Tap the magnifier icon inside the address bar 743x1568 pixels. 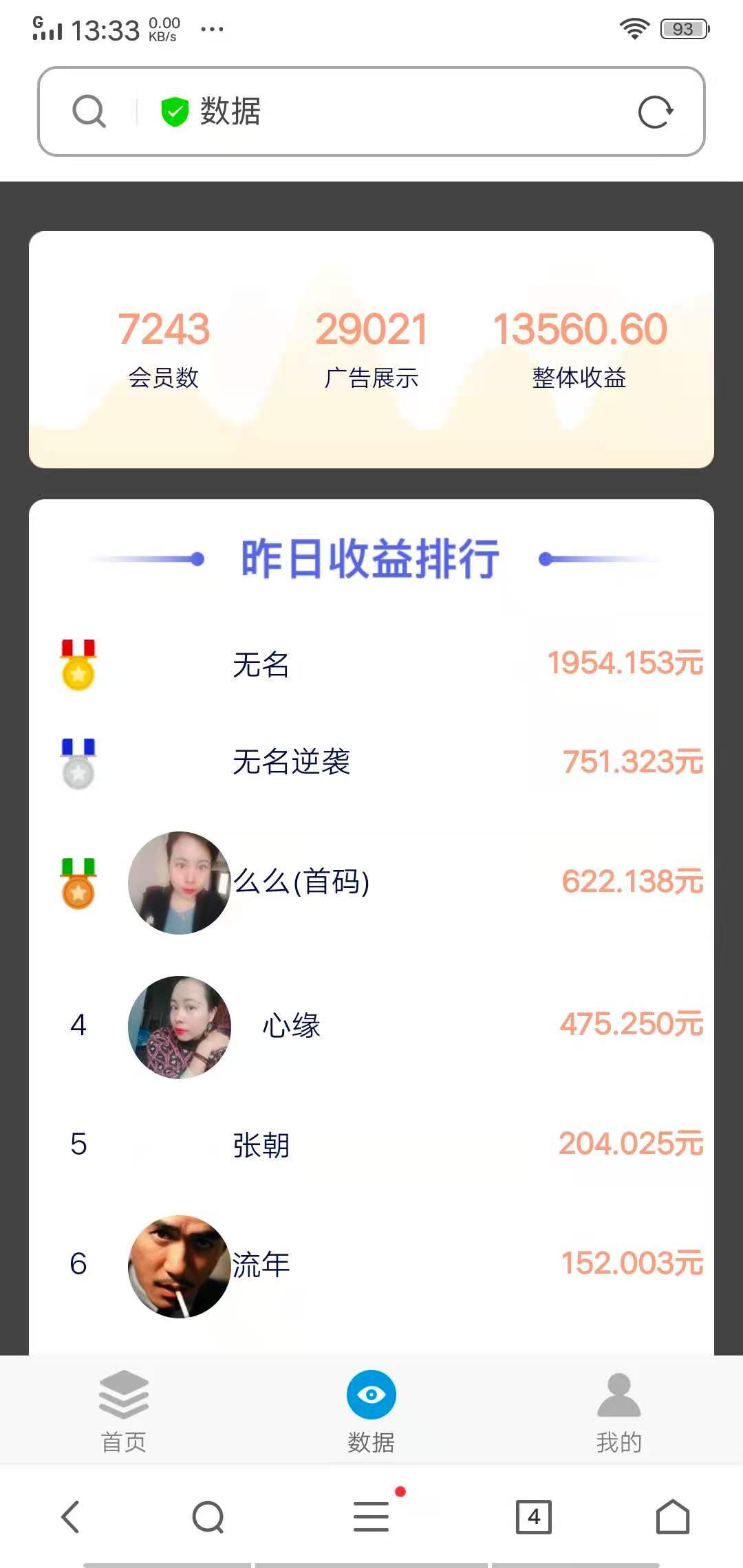pyautogui.click(x=87, y=111)
